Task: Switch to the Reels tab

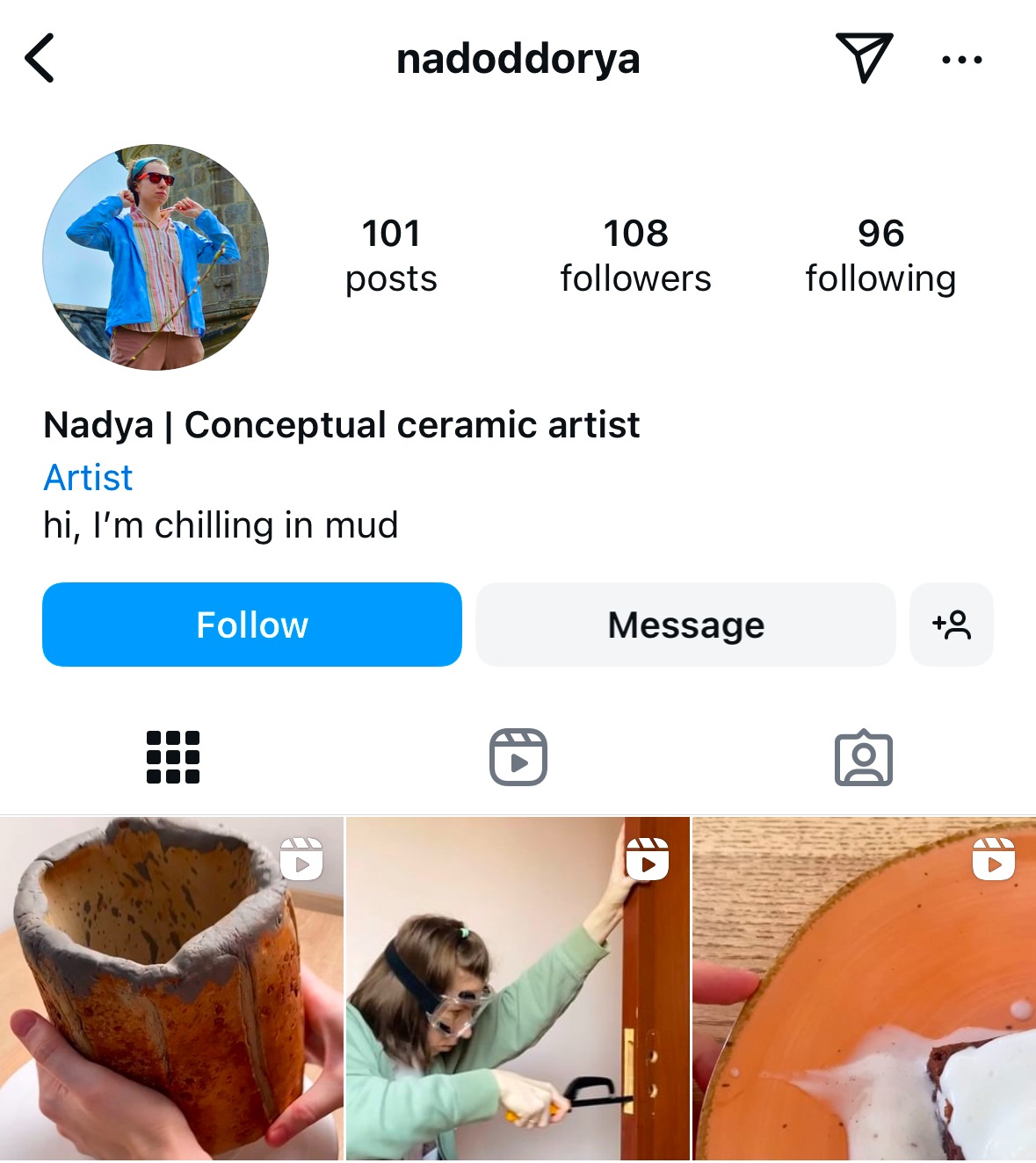Action: (518, 757)
